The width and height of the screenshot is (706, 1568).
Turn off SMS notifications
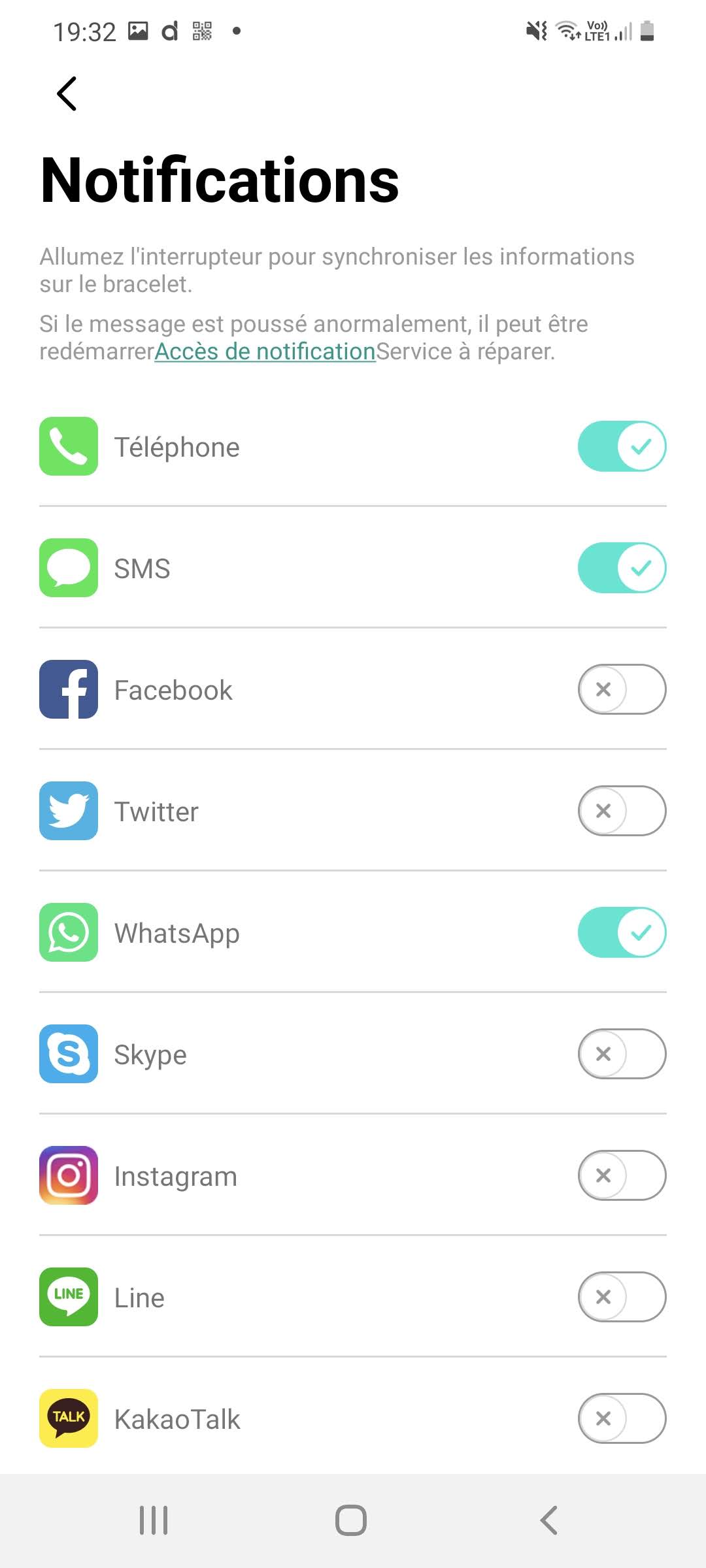[622, 568]
